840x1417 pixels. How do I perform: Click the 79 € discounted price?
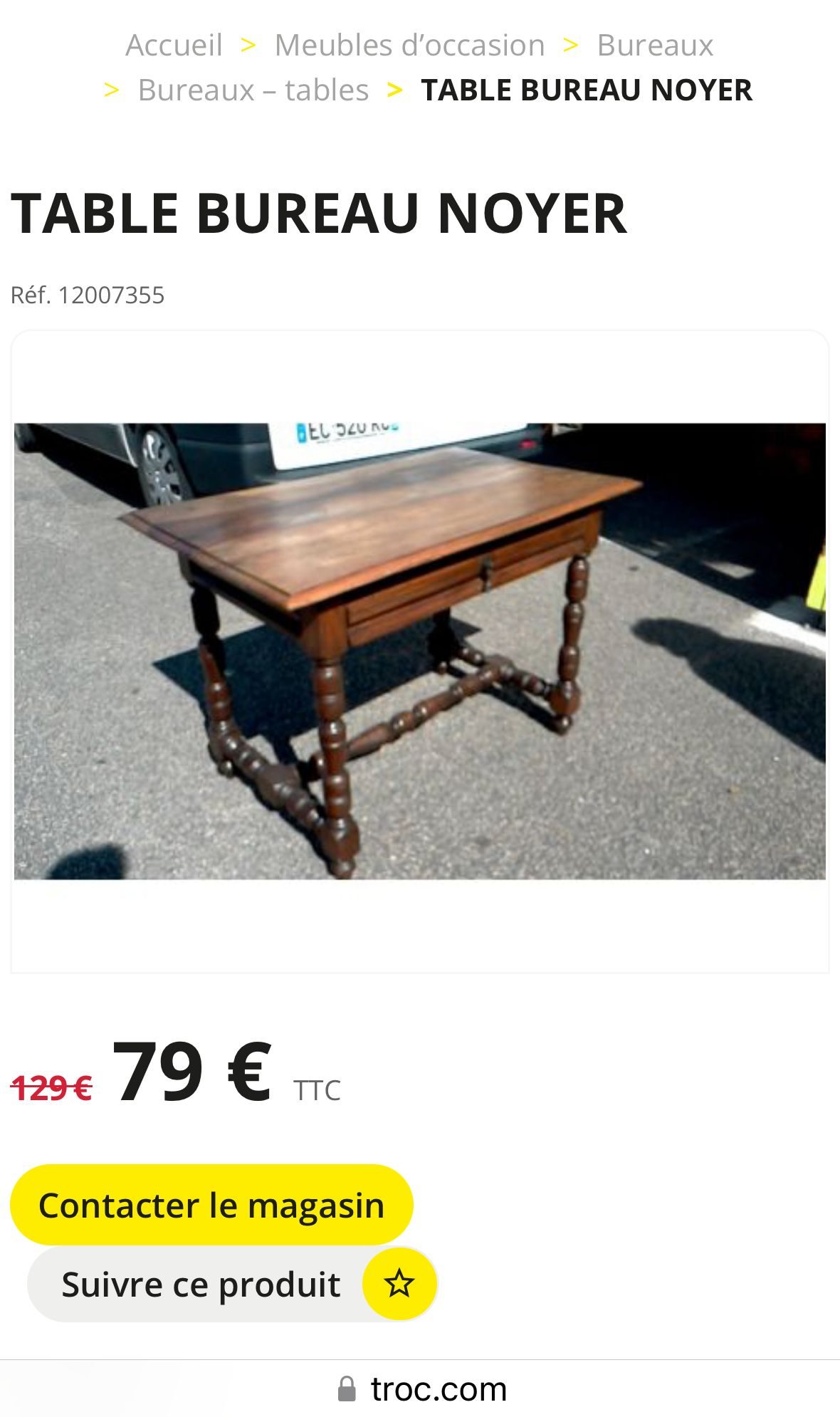click(x=192, y=1080)
